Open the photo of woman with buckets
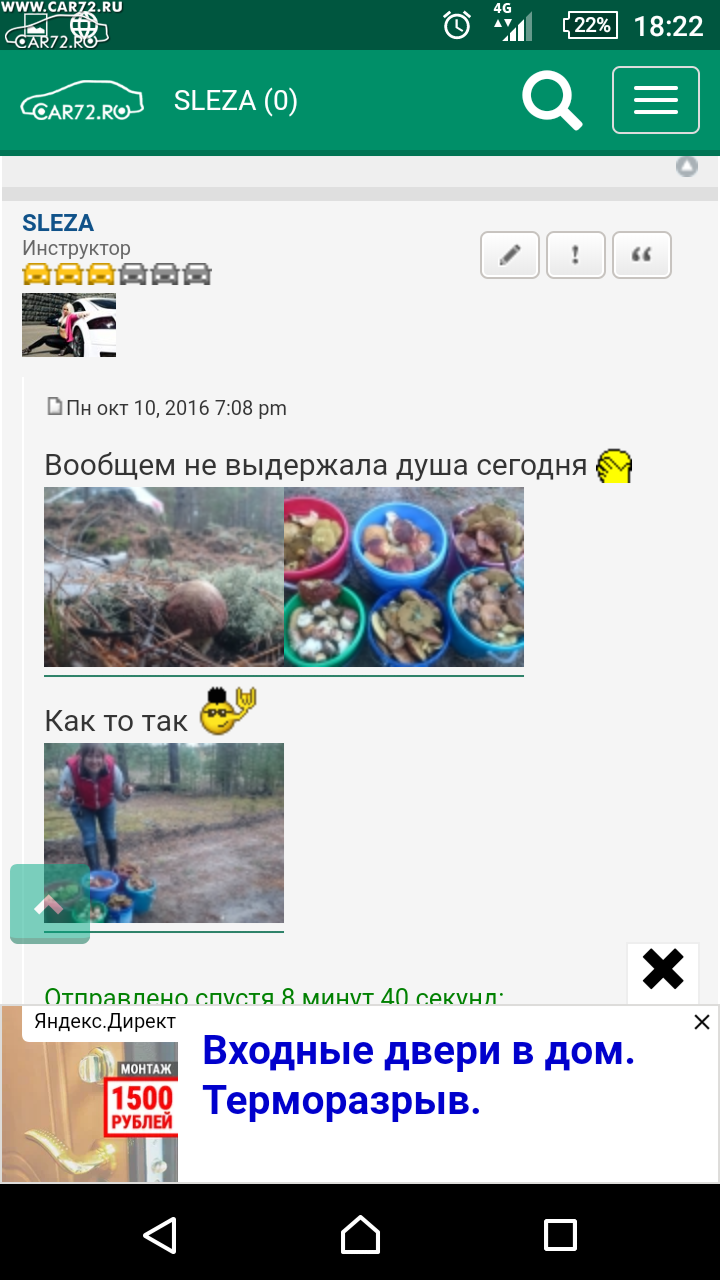 tap(164, 833)
